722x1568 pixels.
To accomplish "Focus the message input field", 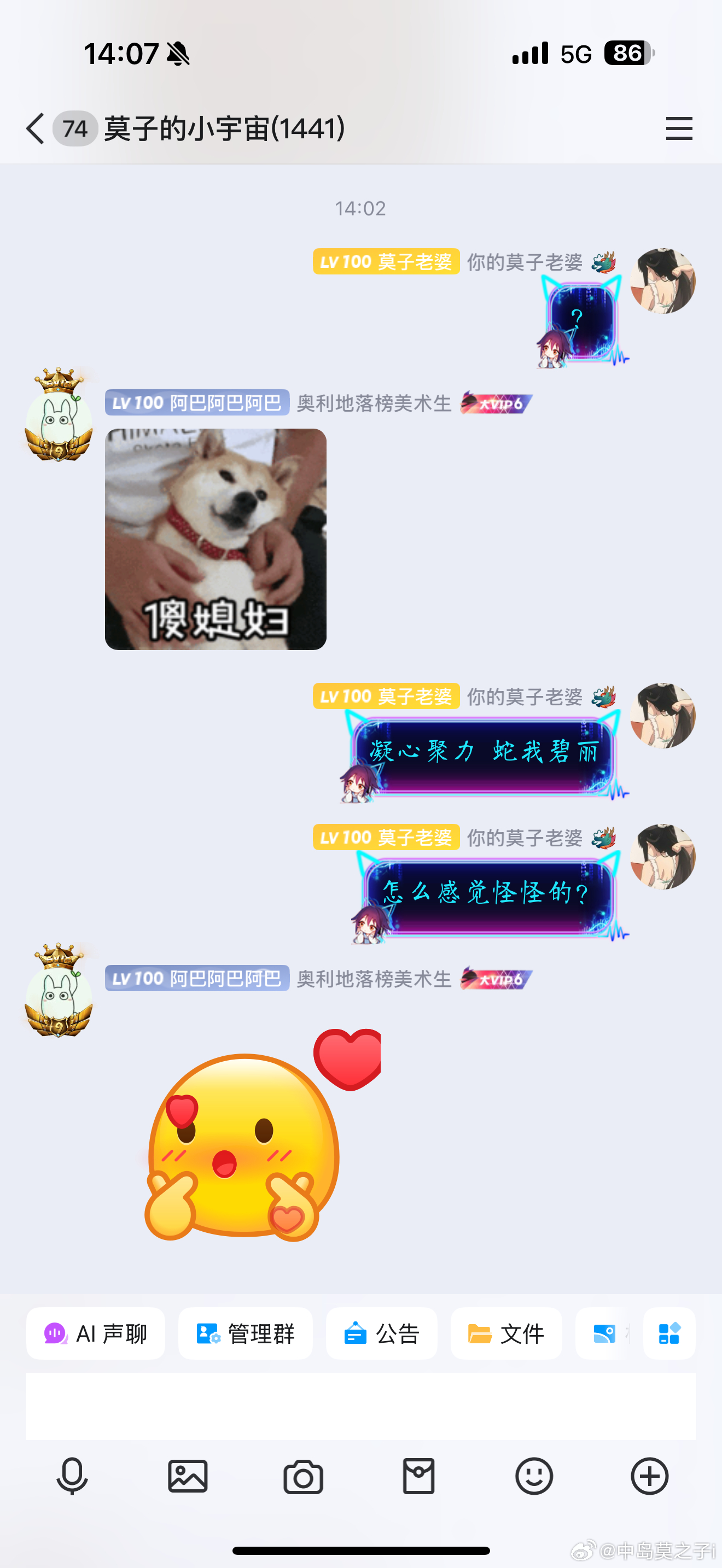I will coord(360,1406).
